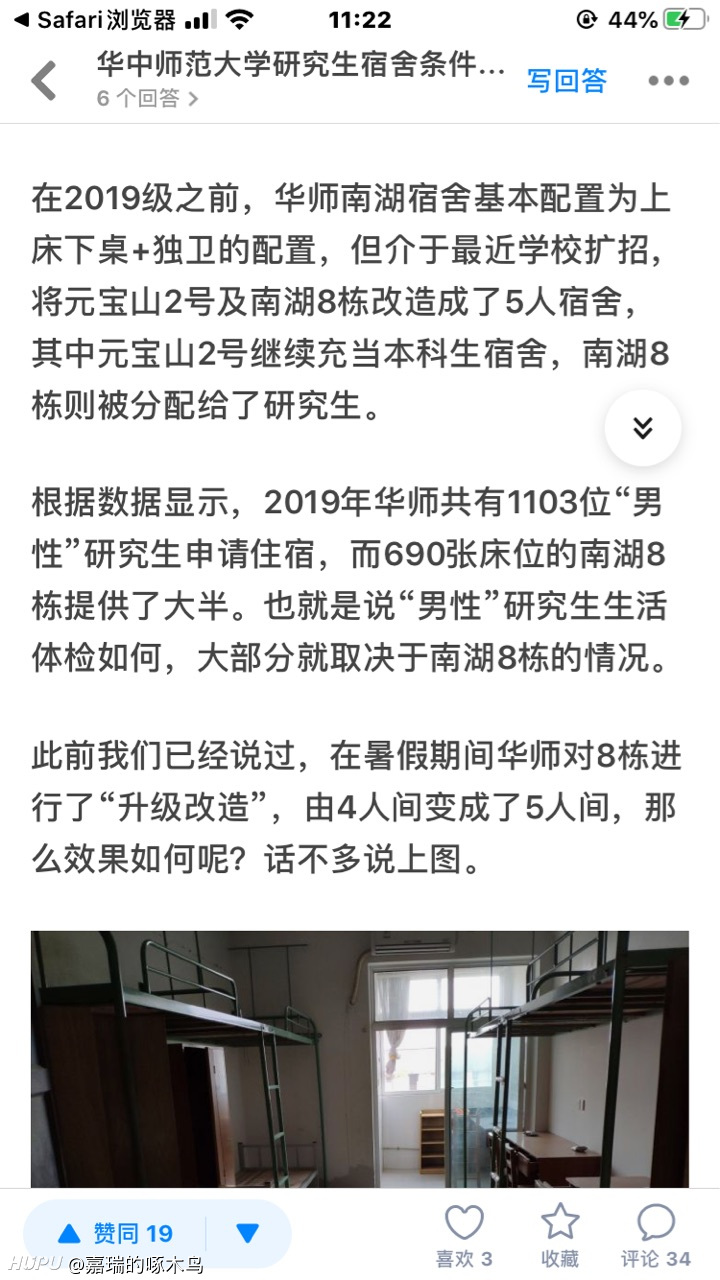Upvote the answer with 赞同 19
The width and height of the screenshot is (720, 1280).
pyautogui.click(x=115, y=1234)
